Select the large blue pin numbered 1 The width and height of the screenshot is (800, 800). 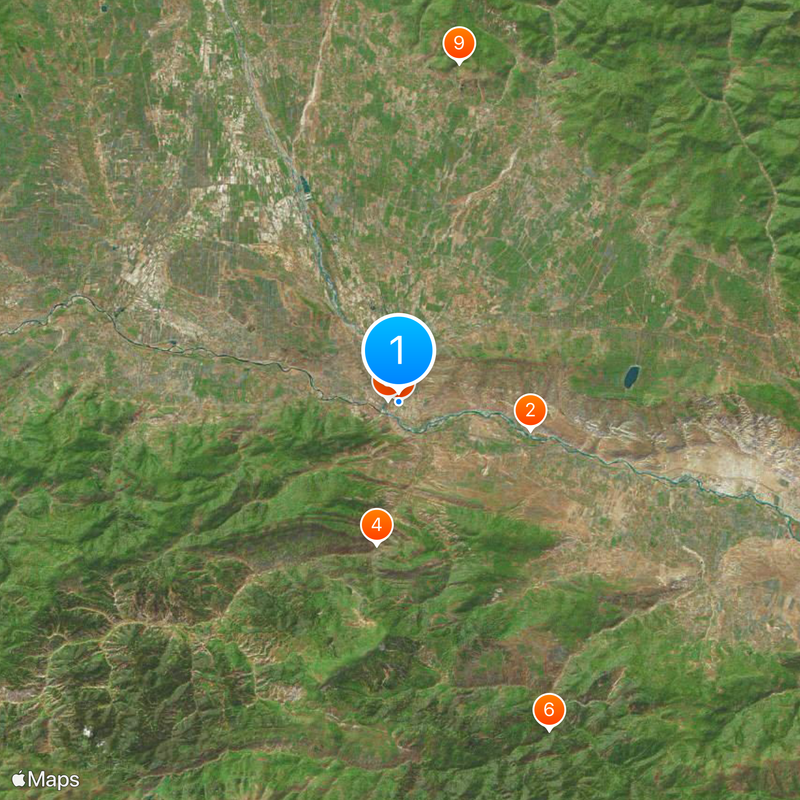[x=398, y=350]
